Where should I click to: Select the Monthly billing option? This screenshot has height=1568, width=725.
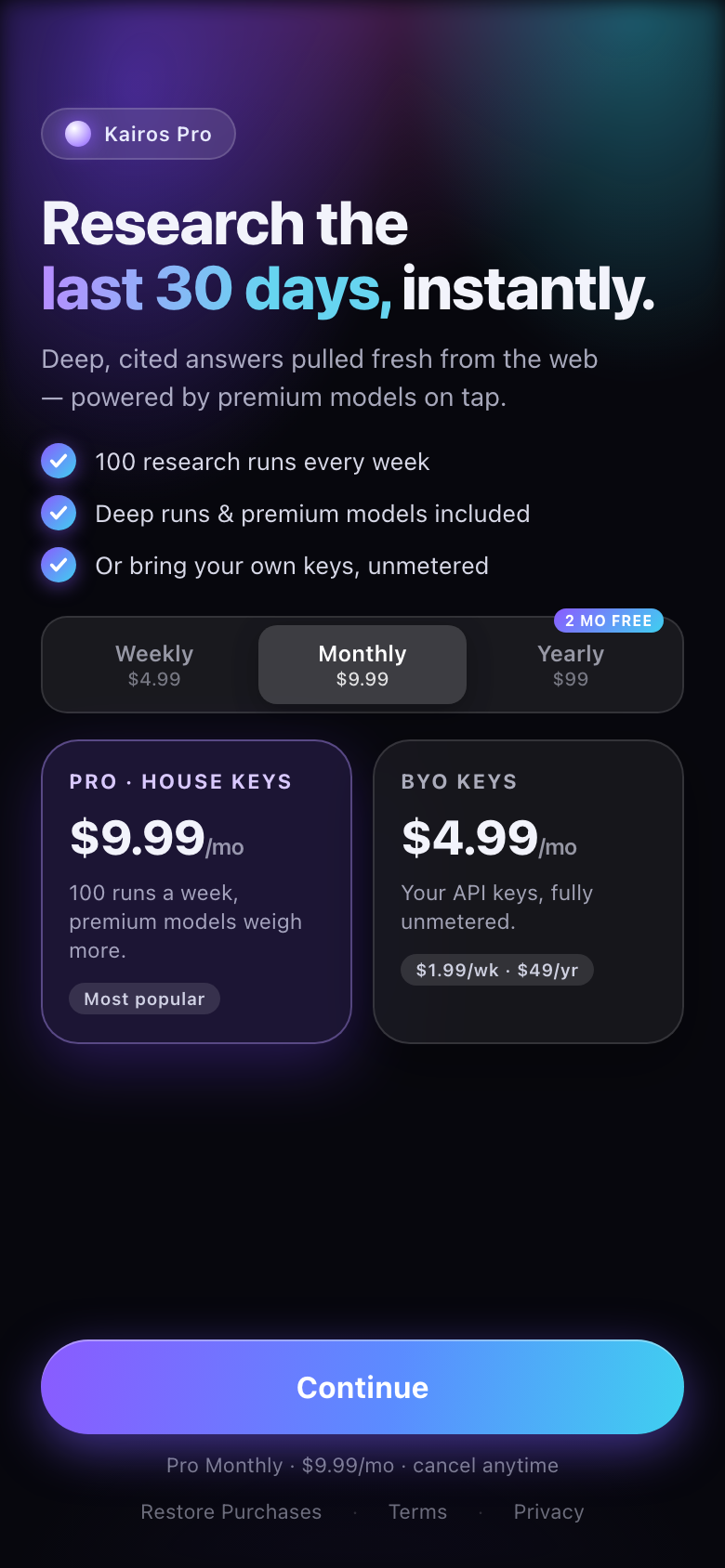pos(362,665)
